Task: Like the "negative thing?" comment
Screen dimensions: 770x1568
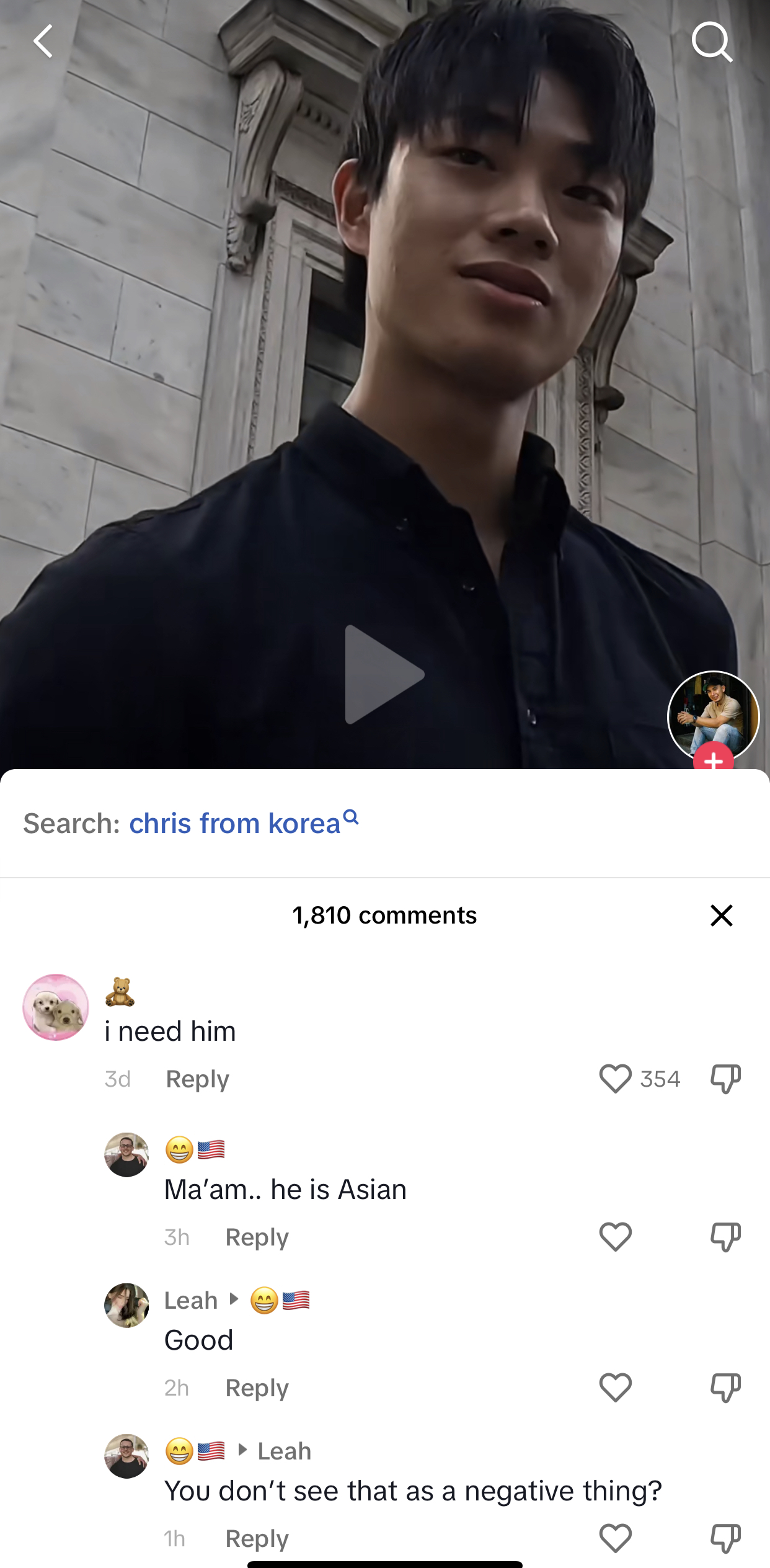Action: coord(615,1538)
